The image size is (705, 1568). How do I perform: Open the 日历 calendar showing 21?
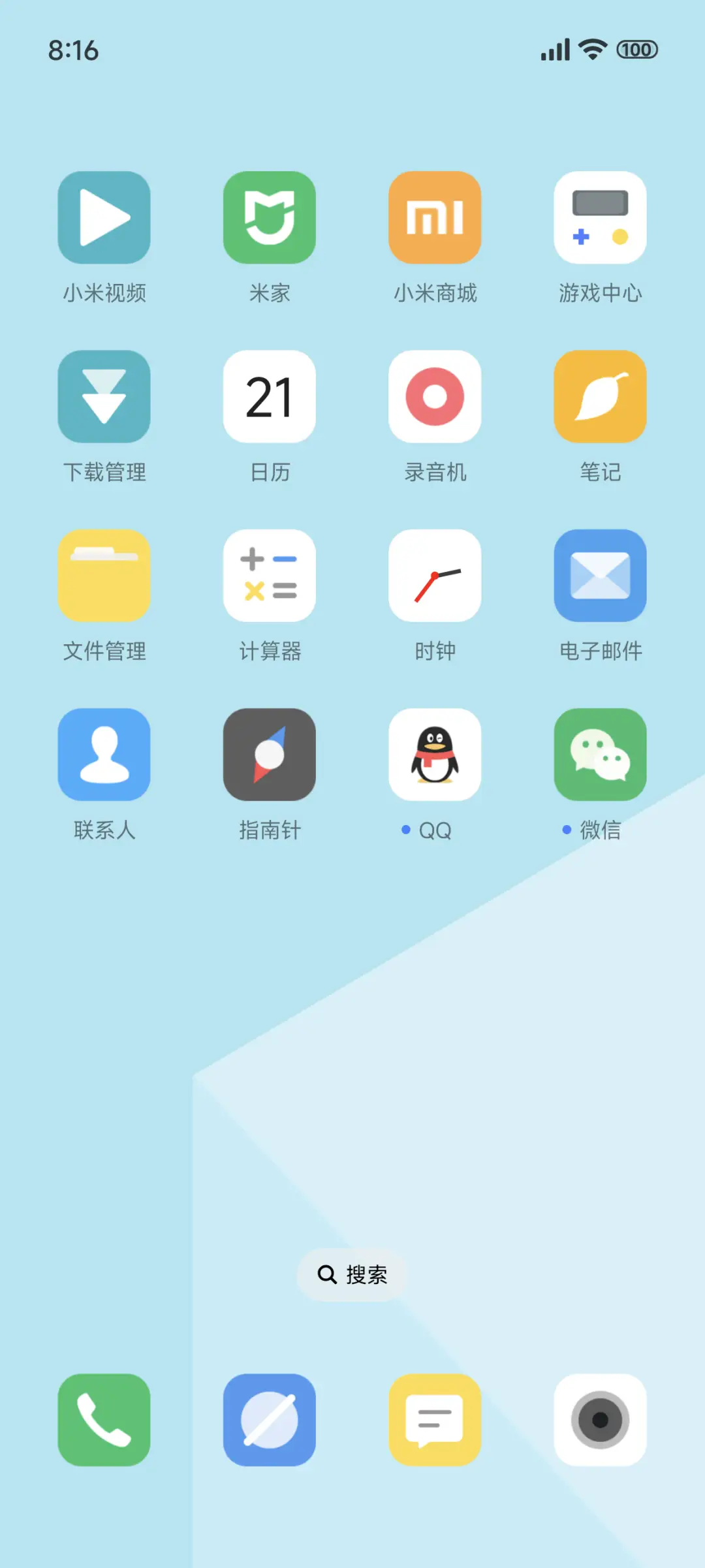(x=270, y=396)
